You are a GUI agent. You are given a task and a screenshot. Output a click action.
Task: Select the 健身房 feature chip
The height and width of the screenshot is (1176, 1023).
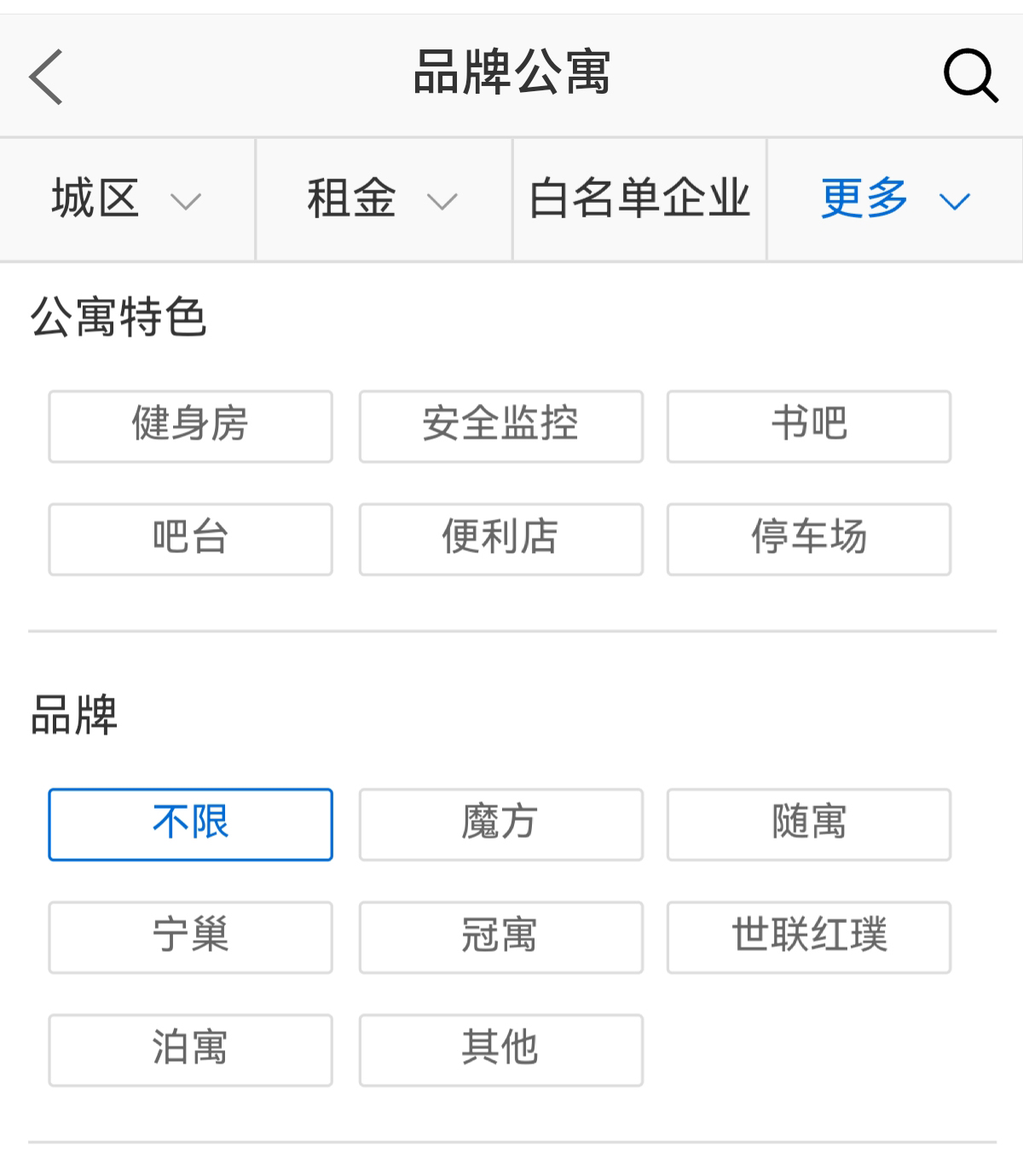[x=190, y=426]
